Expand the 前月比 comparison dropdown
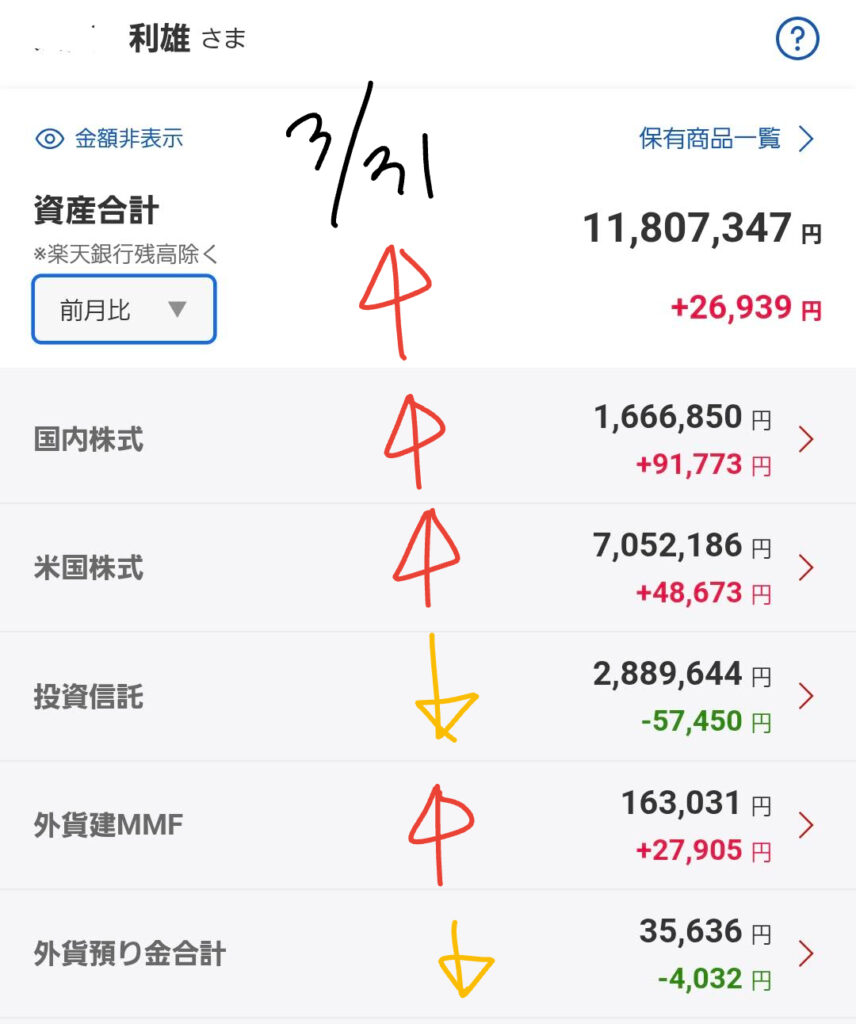 tap(124, 309)
